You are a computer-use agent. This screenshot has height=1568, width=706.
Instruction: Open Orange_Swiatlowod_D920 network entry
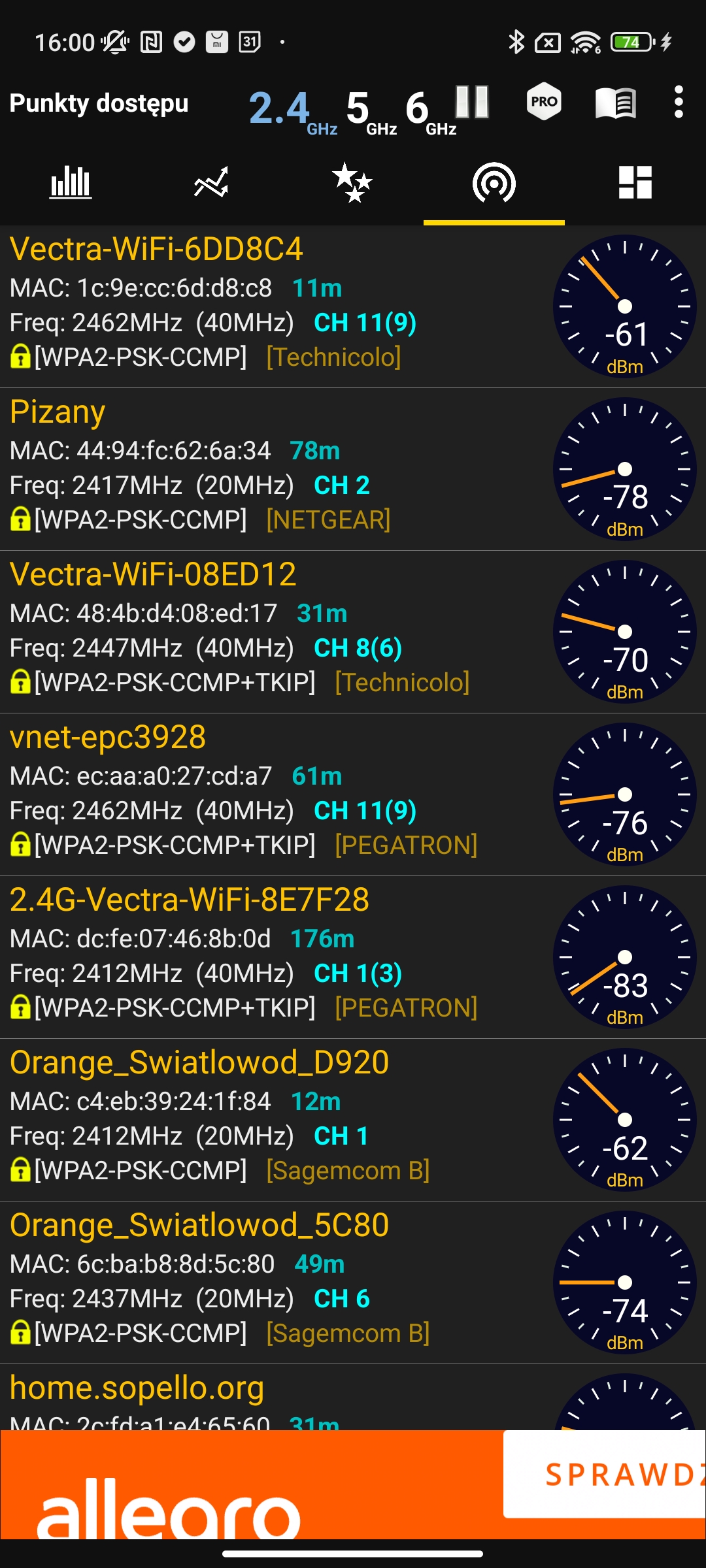[275, 1119]
